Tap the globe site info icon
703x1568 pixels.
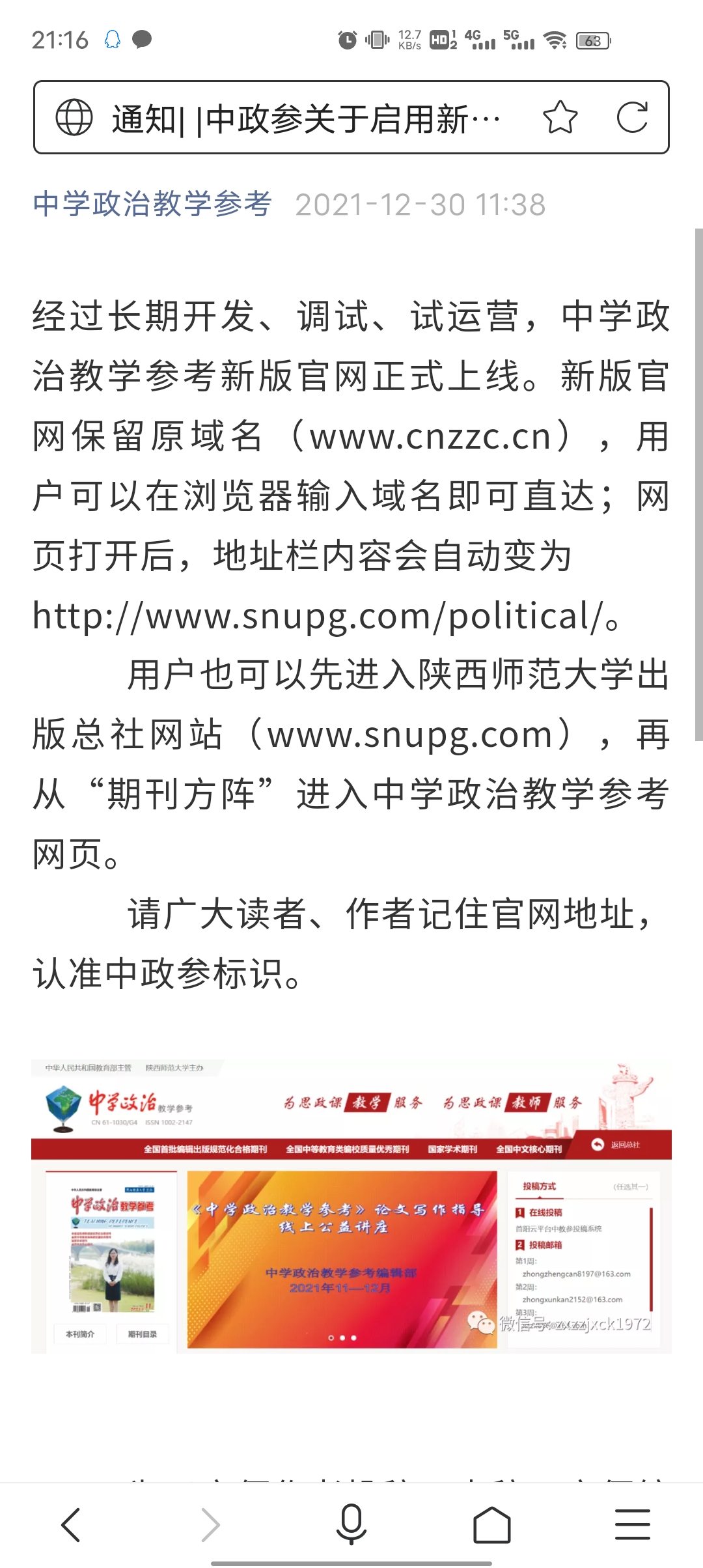tap(74, 118)
